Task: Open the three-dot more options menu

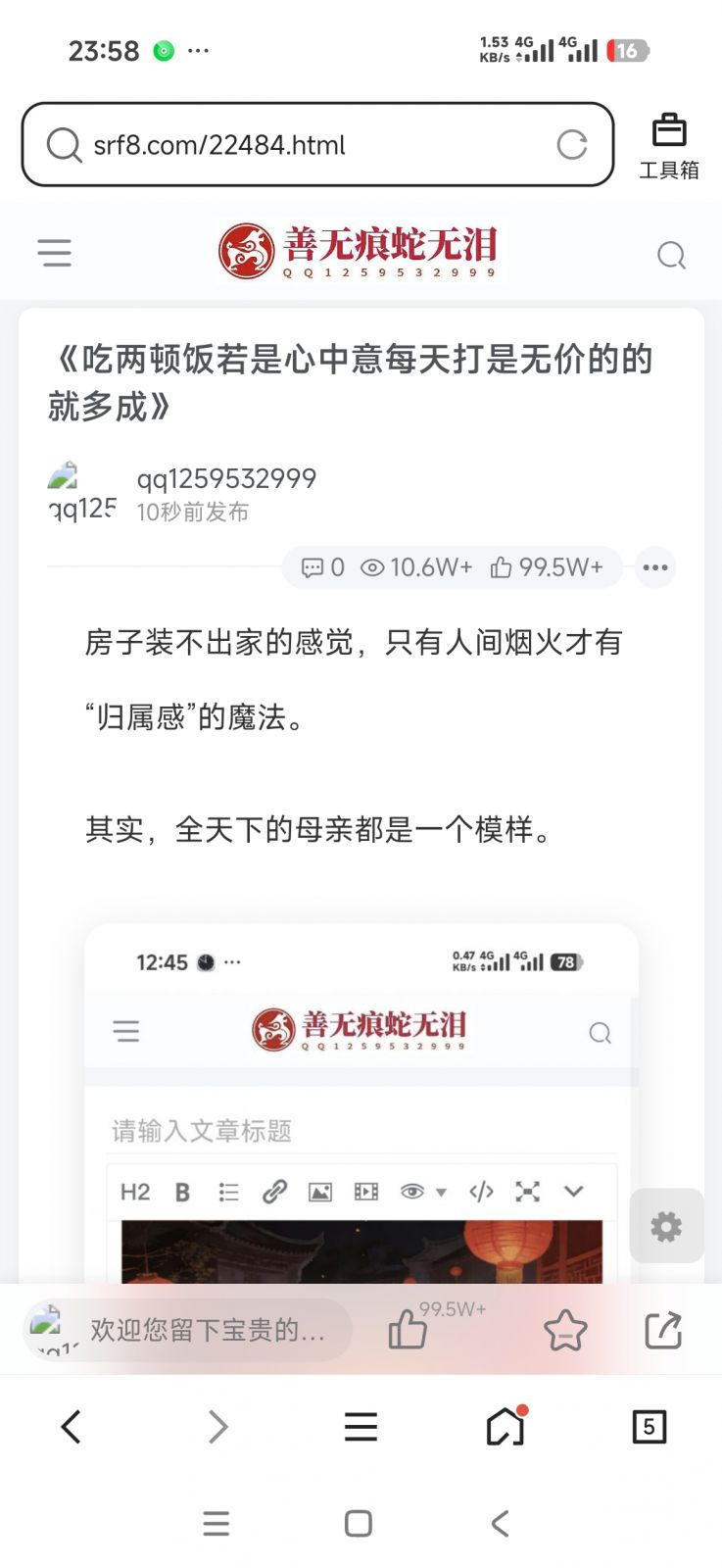Action: click(654, 567)
